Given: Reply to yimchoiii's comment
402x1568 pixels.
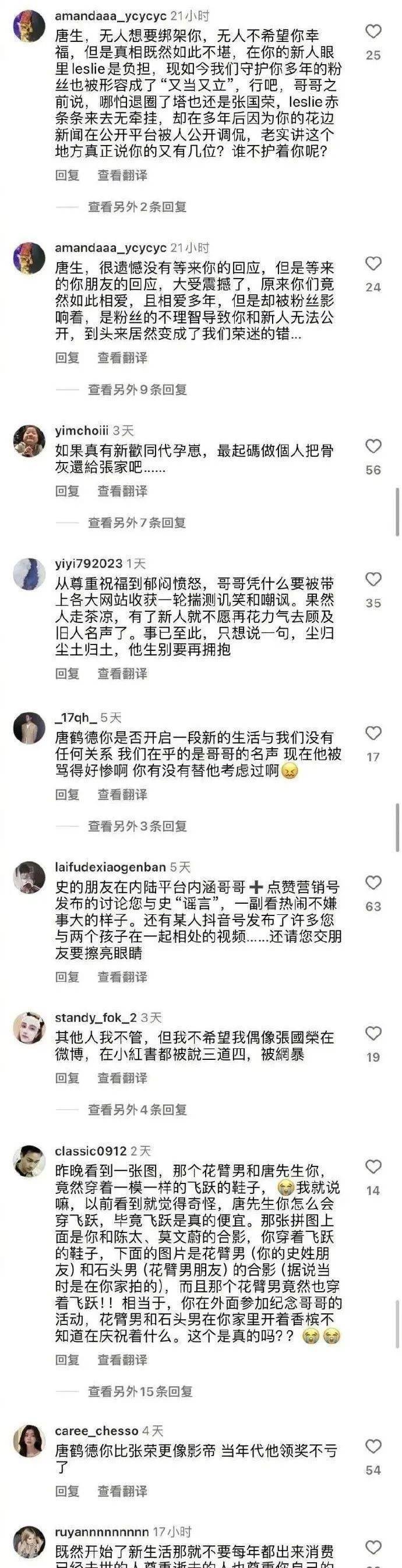Looking at the screenshot, I should point(68,491).
